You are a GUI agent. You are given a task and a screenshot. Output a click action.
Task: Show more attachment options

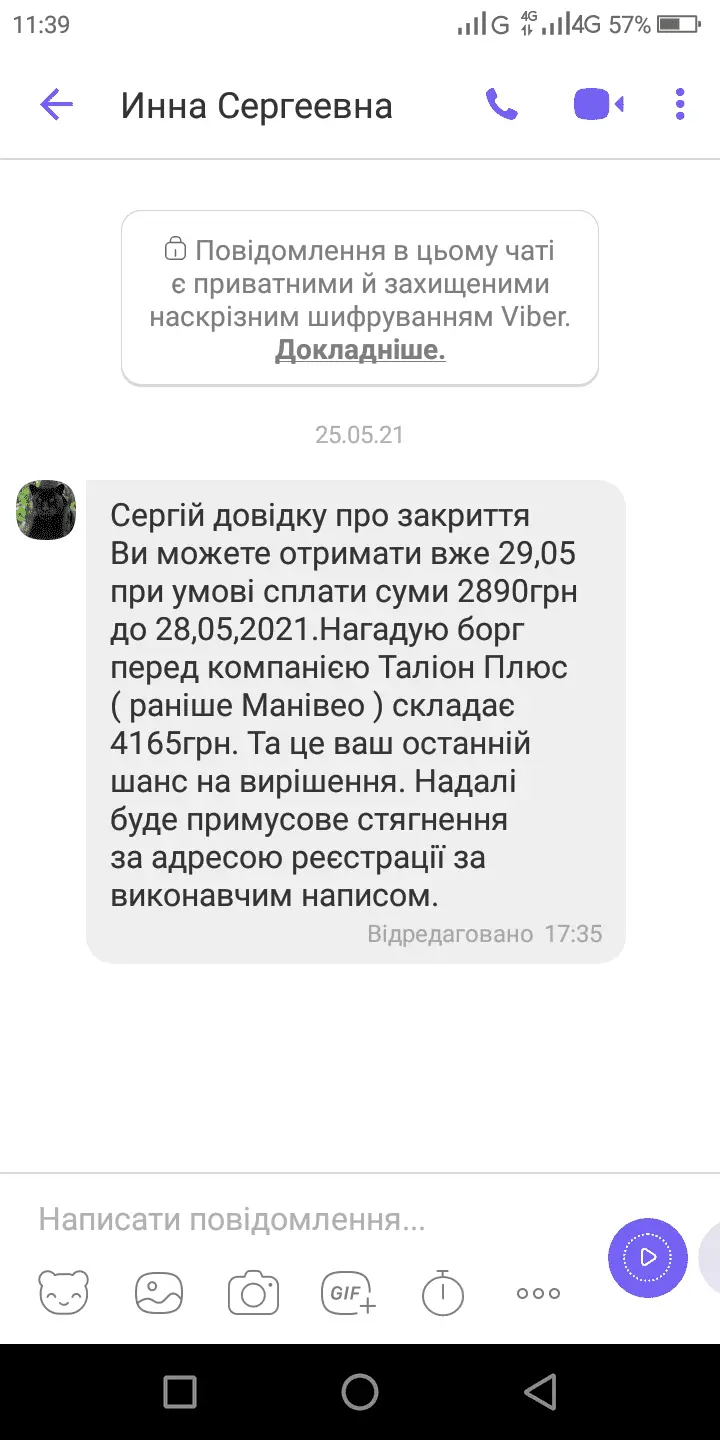538,1292
